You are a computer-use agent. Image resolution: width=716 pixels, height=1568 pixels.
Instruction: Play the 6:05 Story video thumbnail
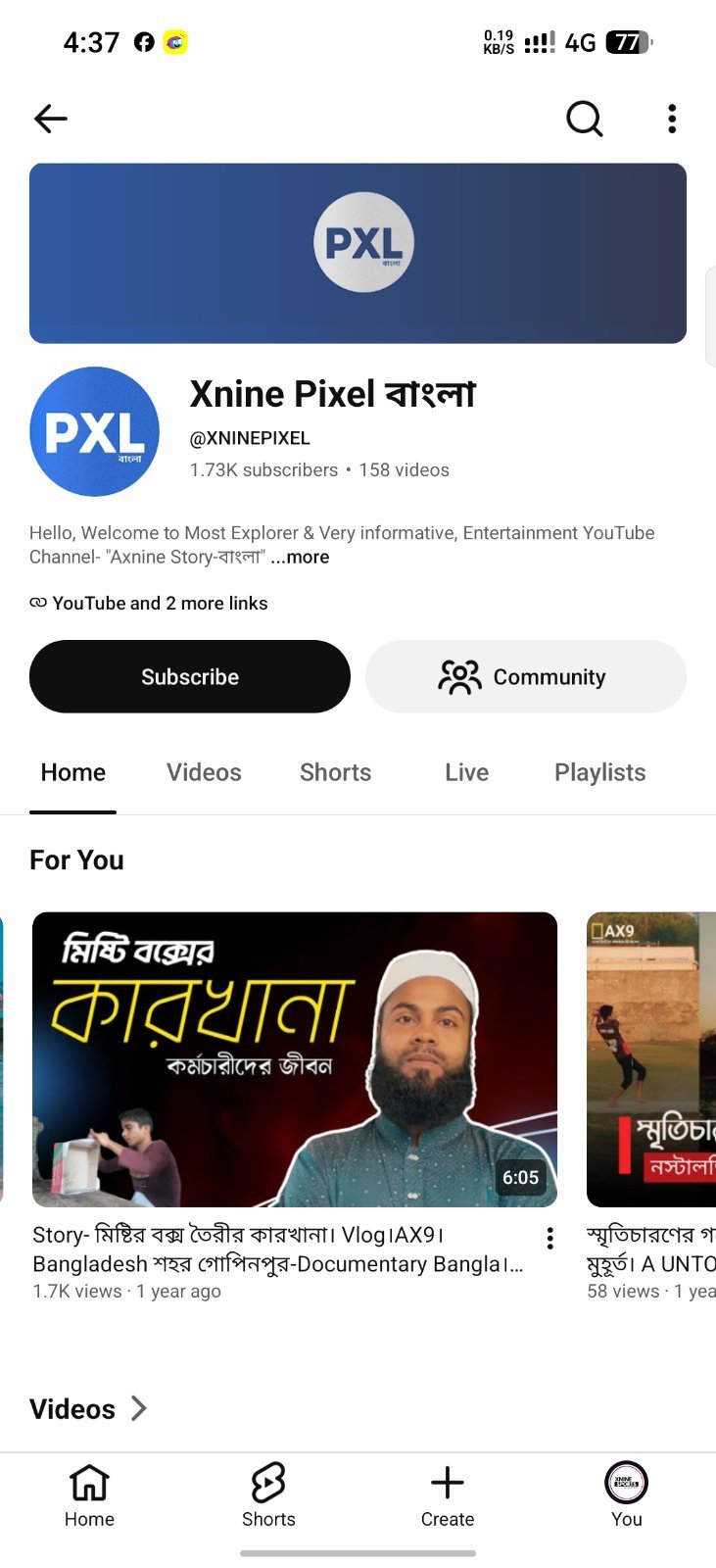[295, 1059]
